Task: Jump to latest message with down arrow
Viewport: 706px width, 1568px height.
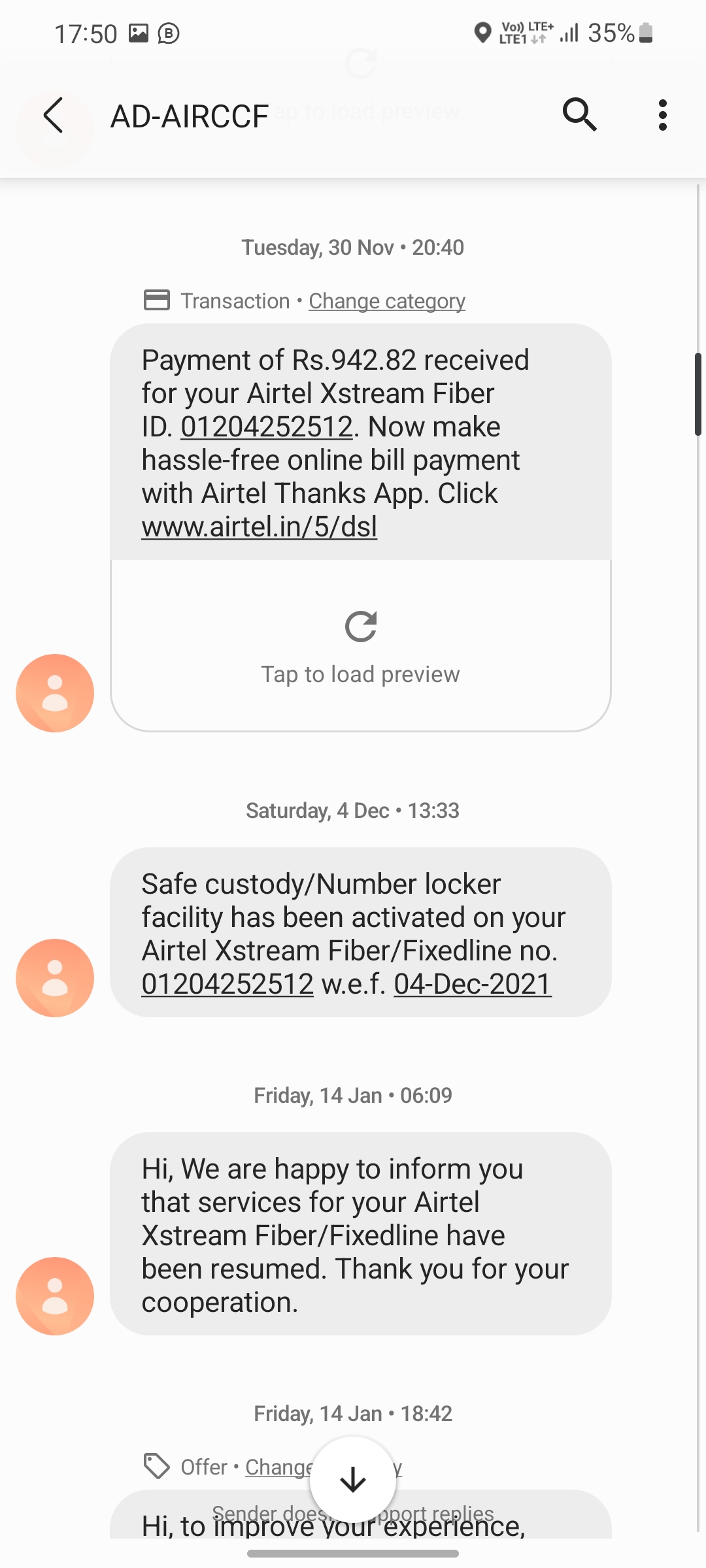Action: (x=353, y=1480)
